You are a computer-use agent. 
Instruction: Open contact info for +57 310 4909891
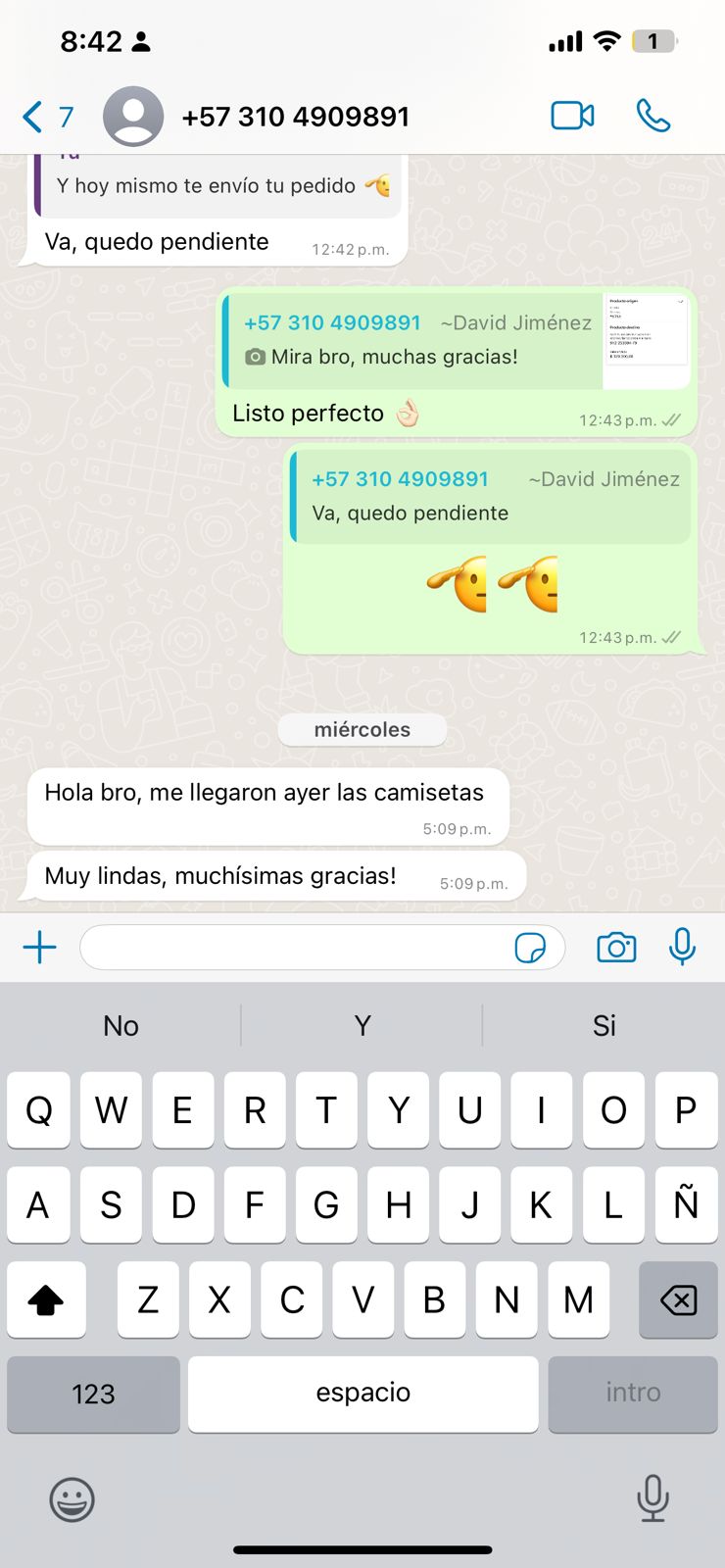tap(294, 117)
